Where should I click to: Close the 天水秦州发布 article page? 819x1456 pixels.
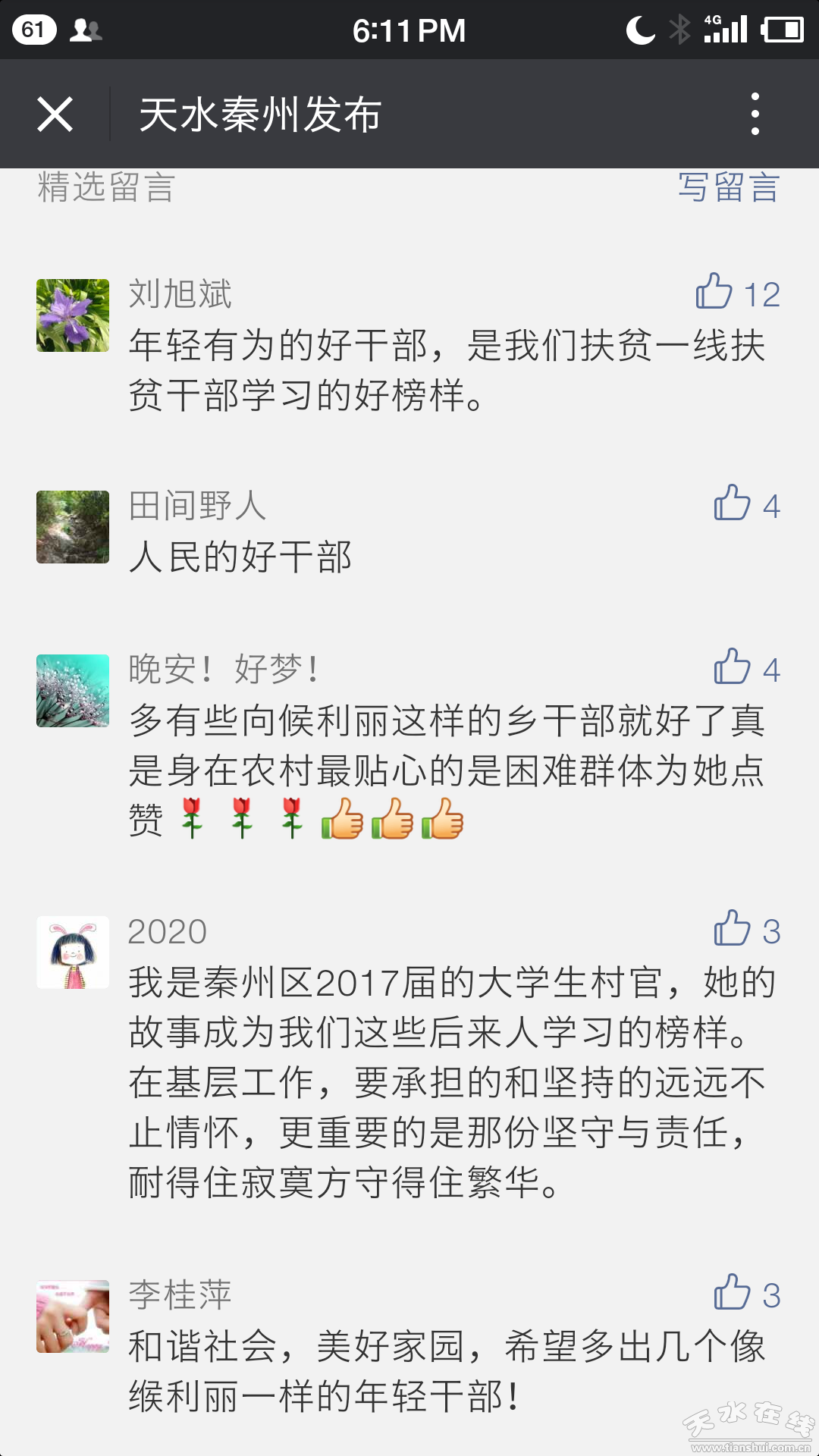tap(55, 115)
